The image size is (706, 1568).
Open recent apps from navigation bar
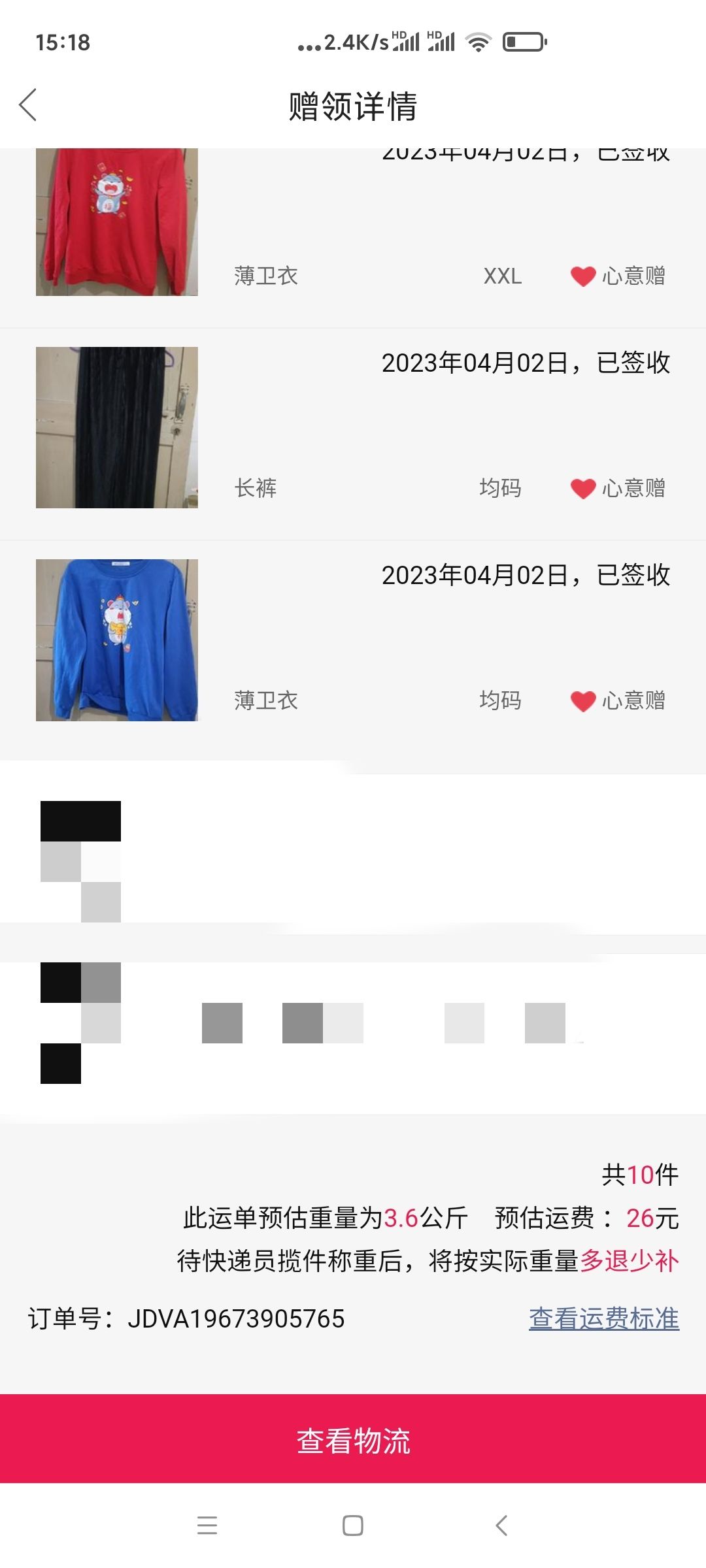(x=207, y=1526)
